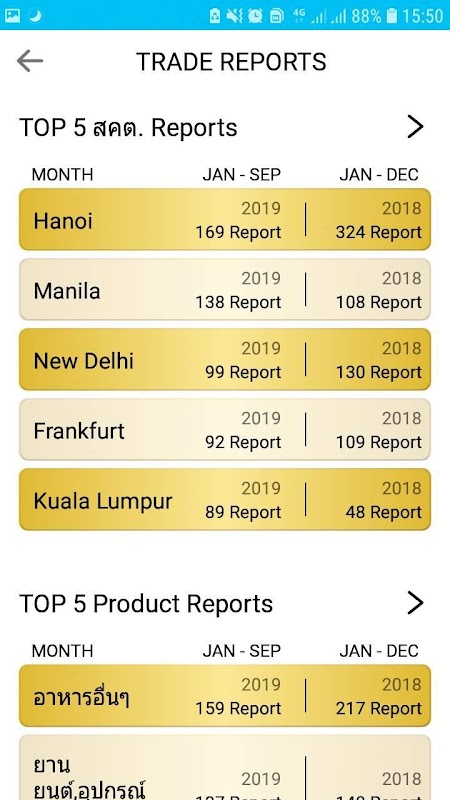Go back from Trade Reports
This screenshot has height=800, width=450.
pyautogui.click(x=30, y=61)
